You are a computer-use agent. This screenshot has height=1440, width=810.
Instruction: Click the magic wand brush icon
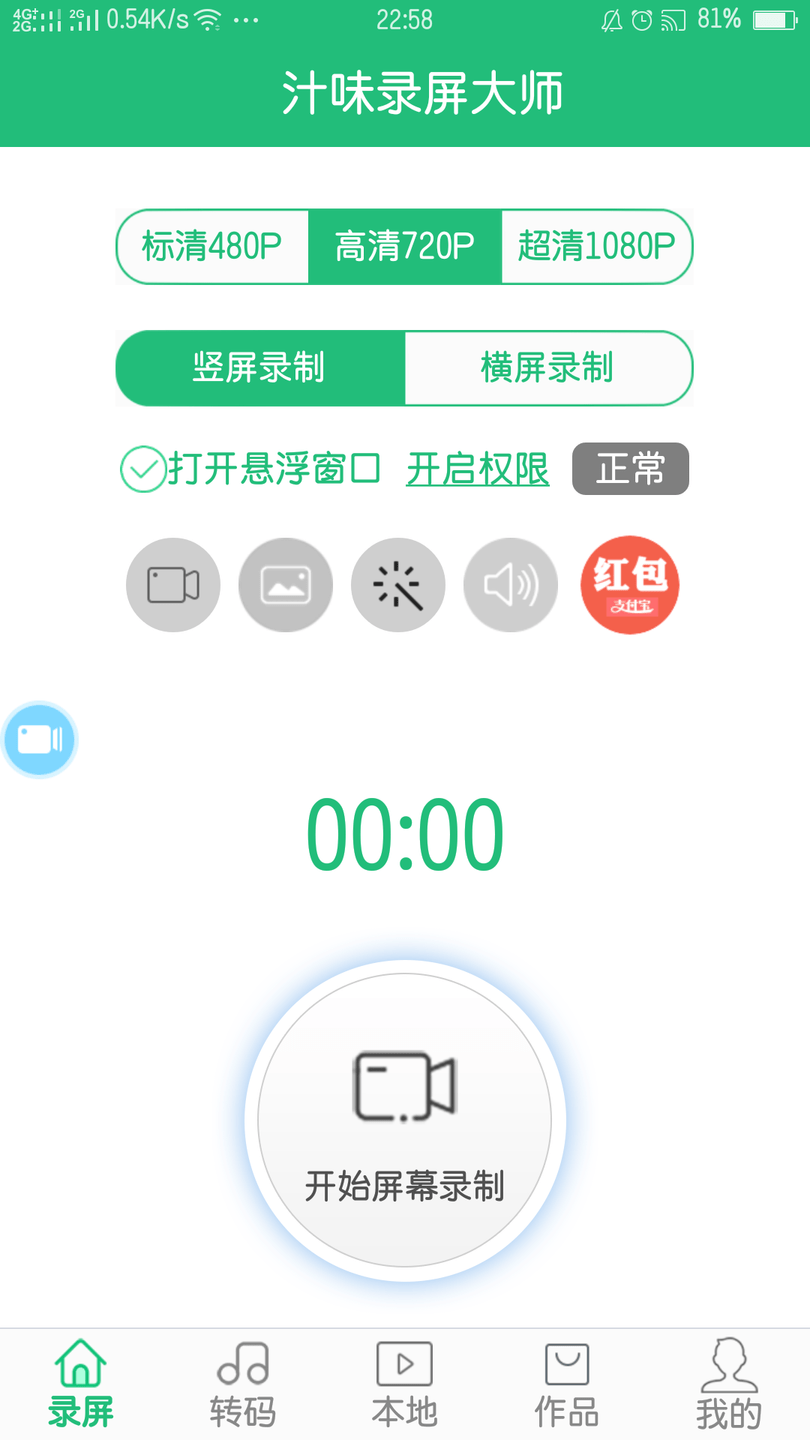pyautogui.click(x=397, y=584)
